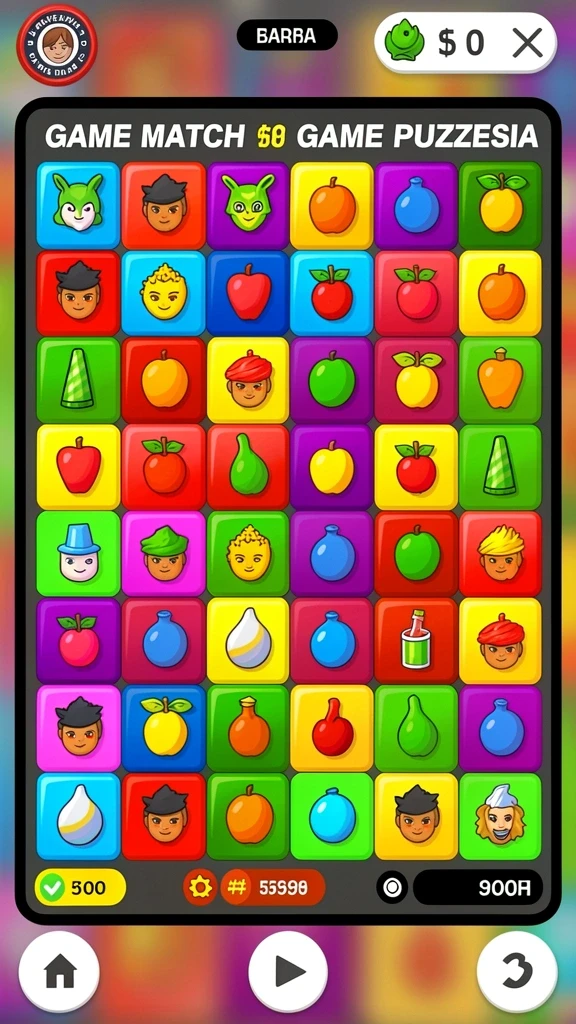576x1024 pixels.
Task: Pick the red pepper on yellow tile
Action: tap(332, 728)
